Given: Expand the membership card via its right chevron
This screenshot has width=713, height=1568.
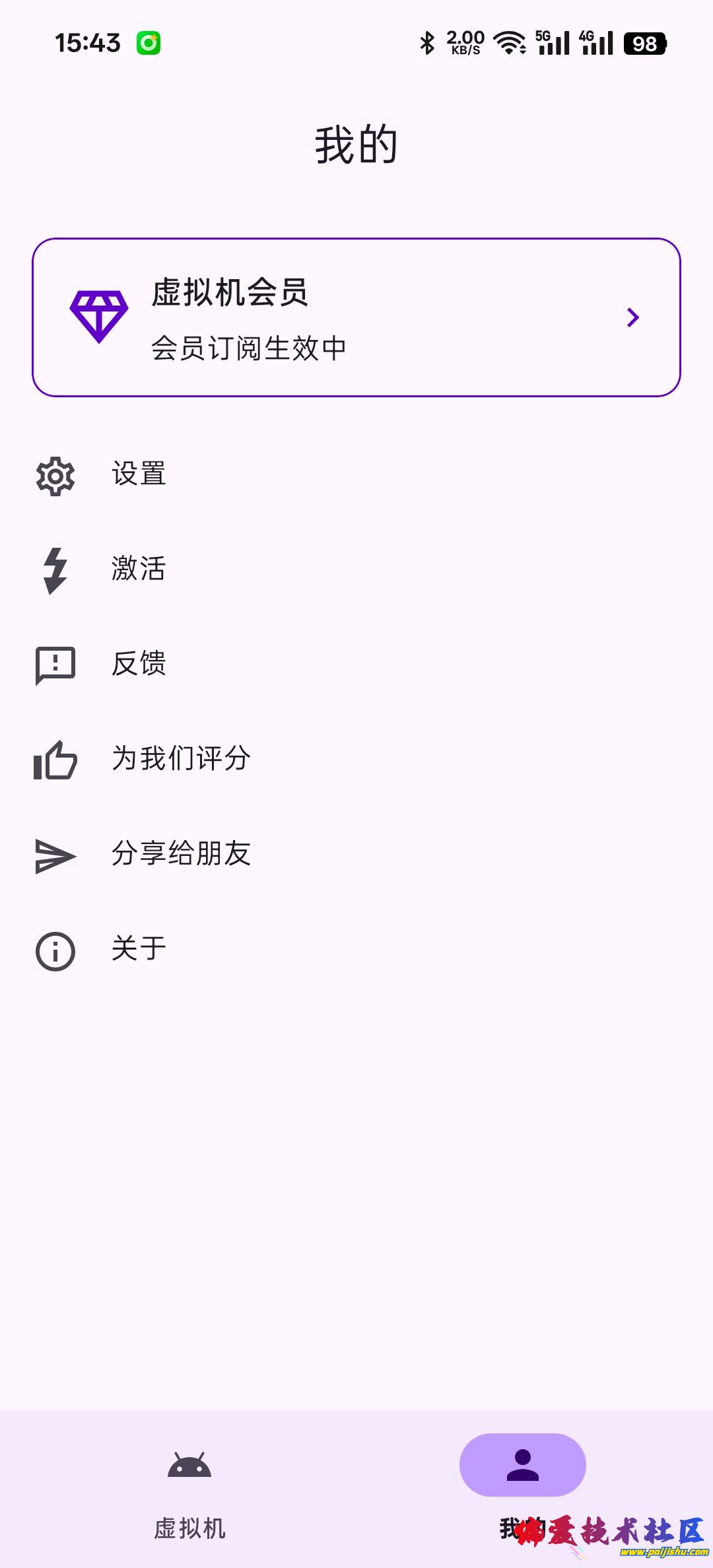Looking at the screenshot, I should 633,318.
